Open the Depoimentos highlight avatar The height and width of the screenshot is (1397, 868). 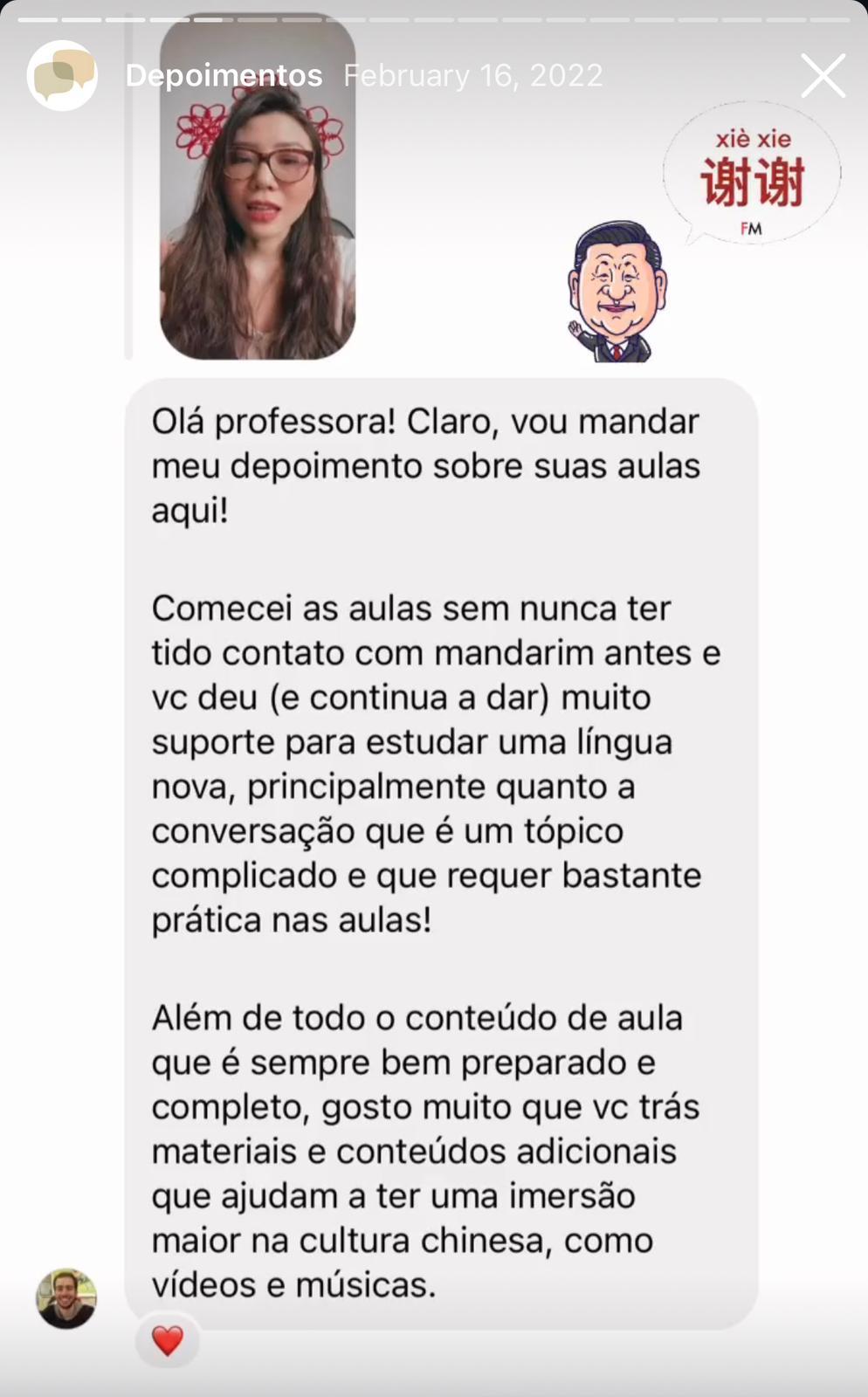[62, 76]
